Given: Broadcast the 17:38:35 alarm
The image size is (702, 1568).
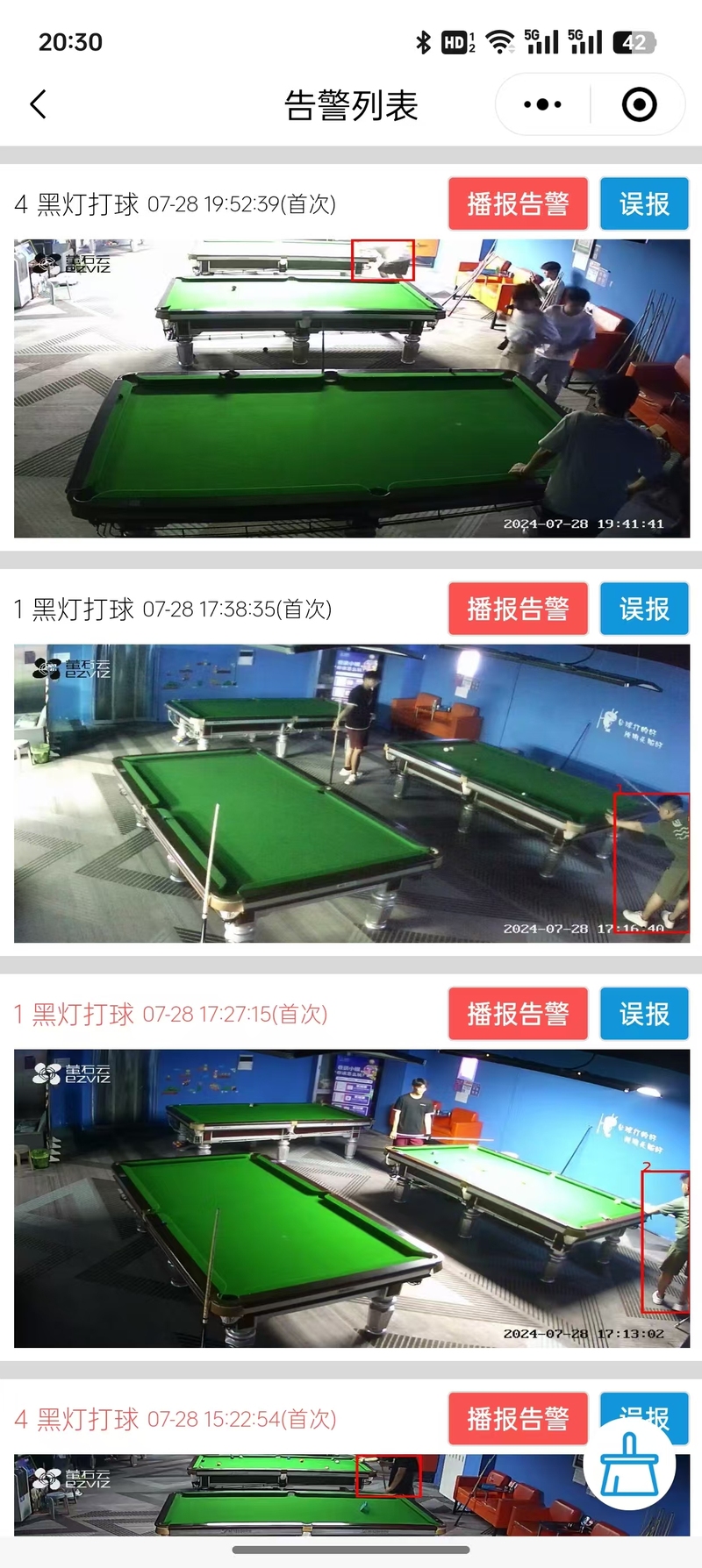Looking at the screenshot, I should click(518, 609).
